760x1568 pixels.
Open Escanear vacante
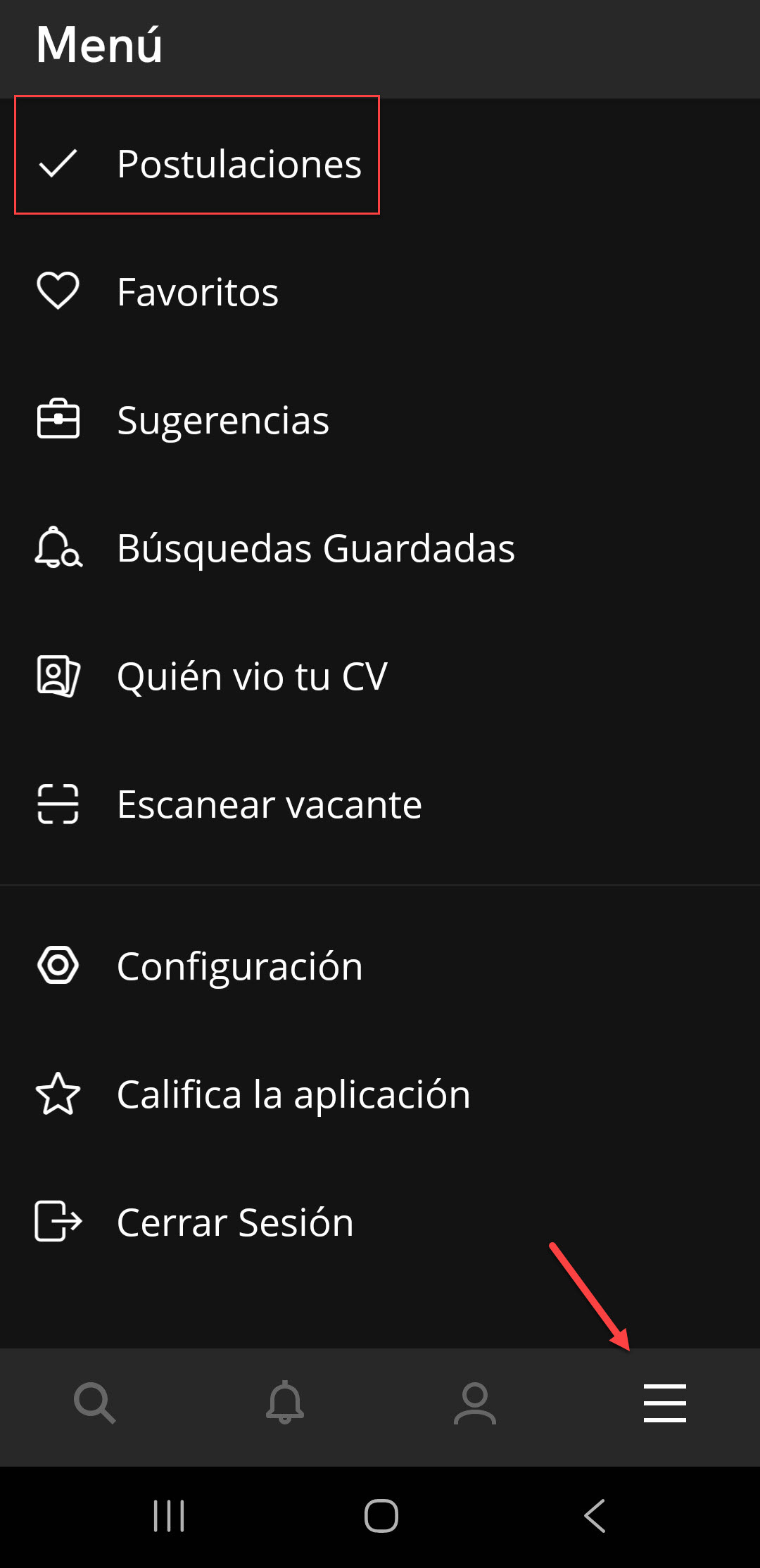[x=269, y=804]
